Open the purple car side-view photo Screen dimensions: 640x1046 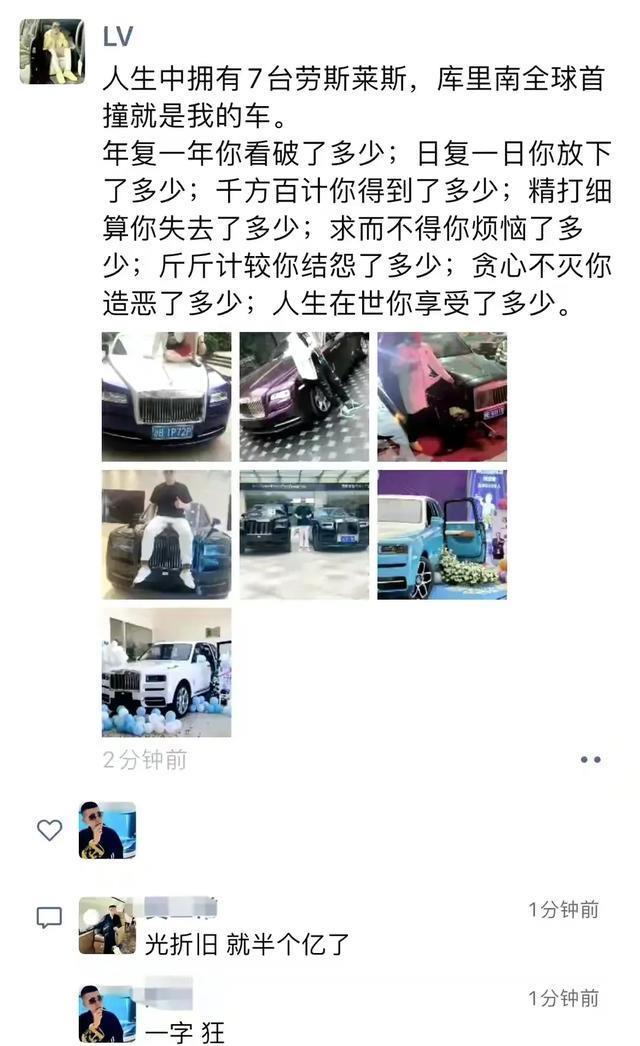(x=304, y=396)
